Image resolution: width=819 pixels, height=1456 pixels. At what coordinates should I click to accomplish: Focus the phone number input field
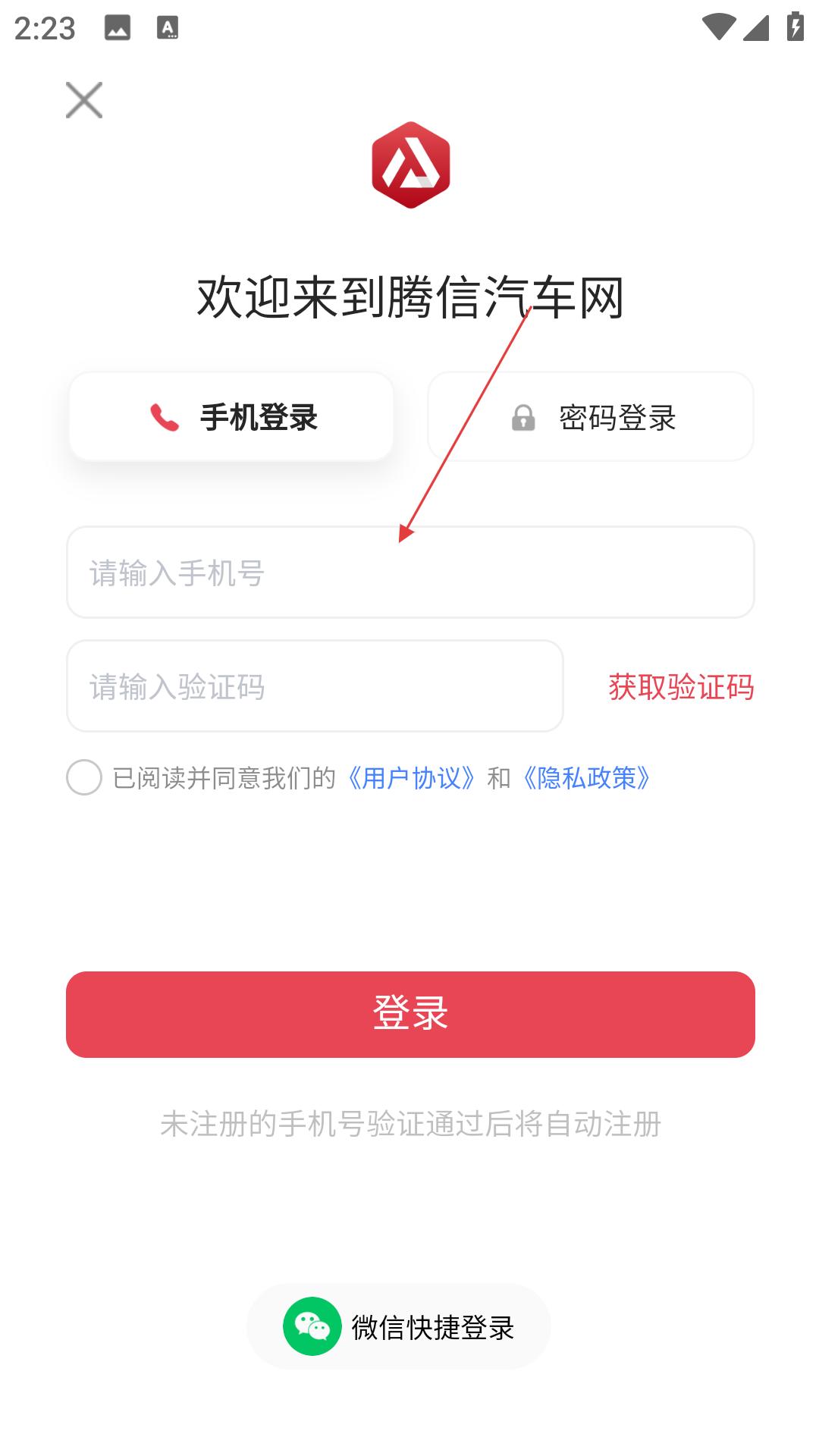pos(409,573)
